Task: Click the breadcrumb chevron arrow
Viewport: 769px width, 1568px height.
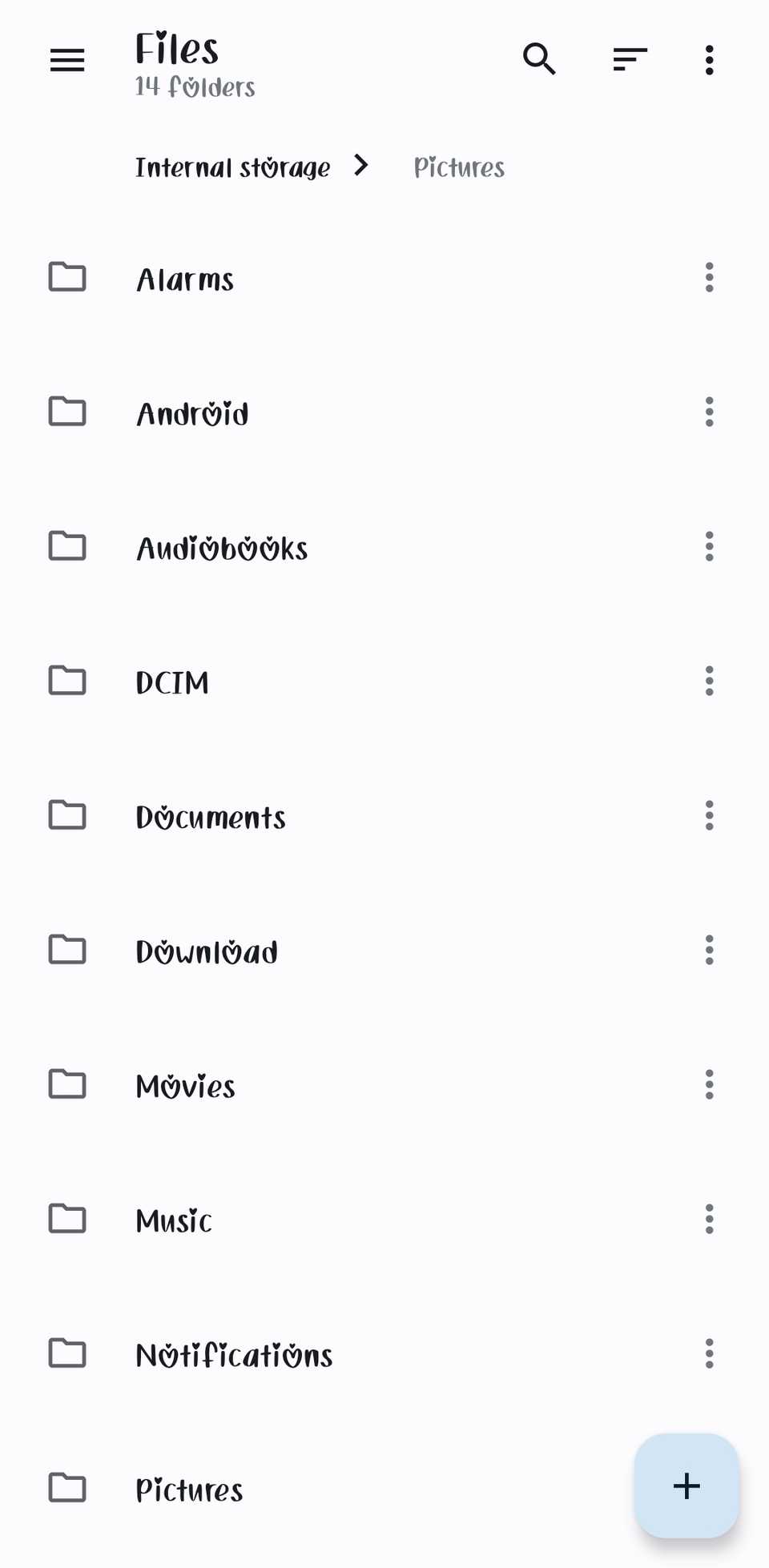Action: 361,167
